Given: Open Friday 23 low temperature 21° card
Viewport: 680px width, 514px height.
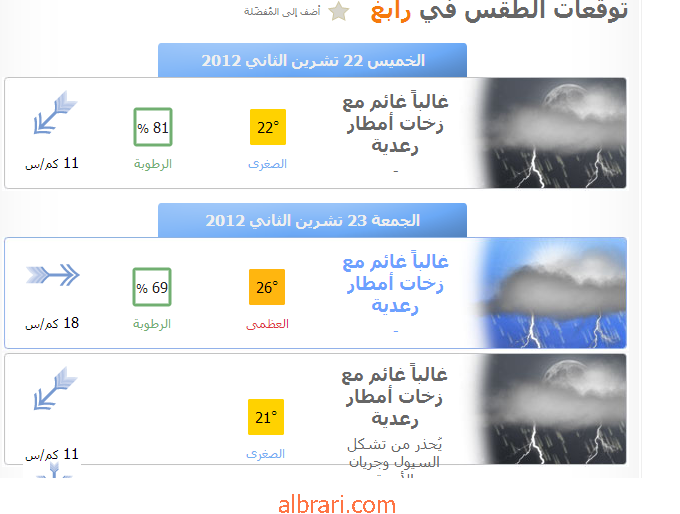Looking at the screenshot, I should (x=315, y=408).
